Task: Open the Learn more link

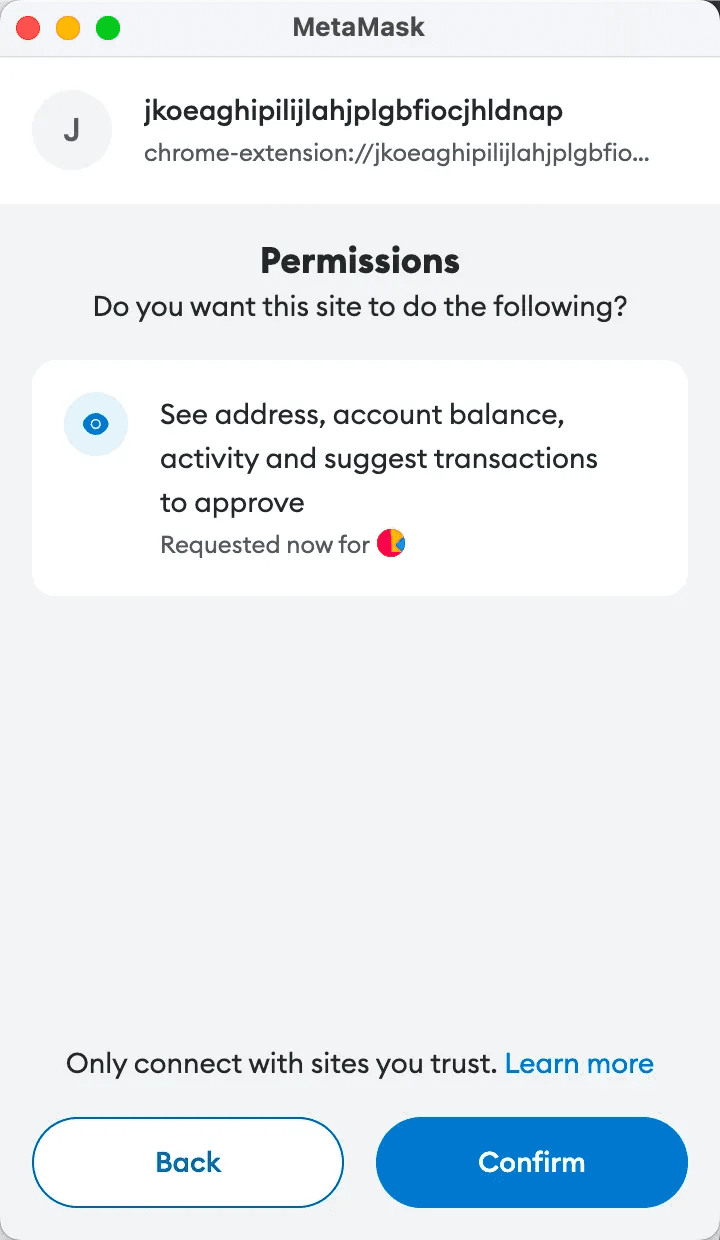Action: pos(579,1063)
